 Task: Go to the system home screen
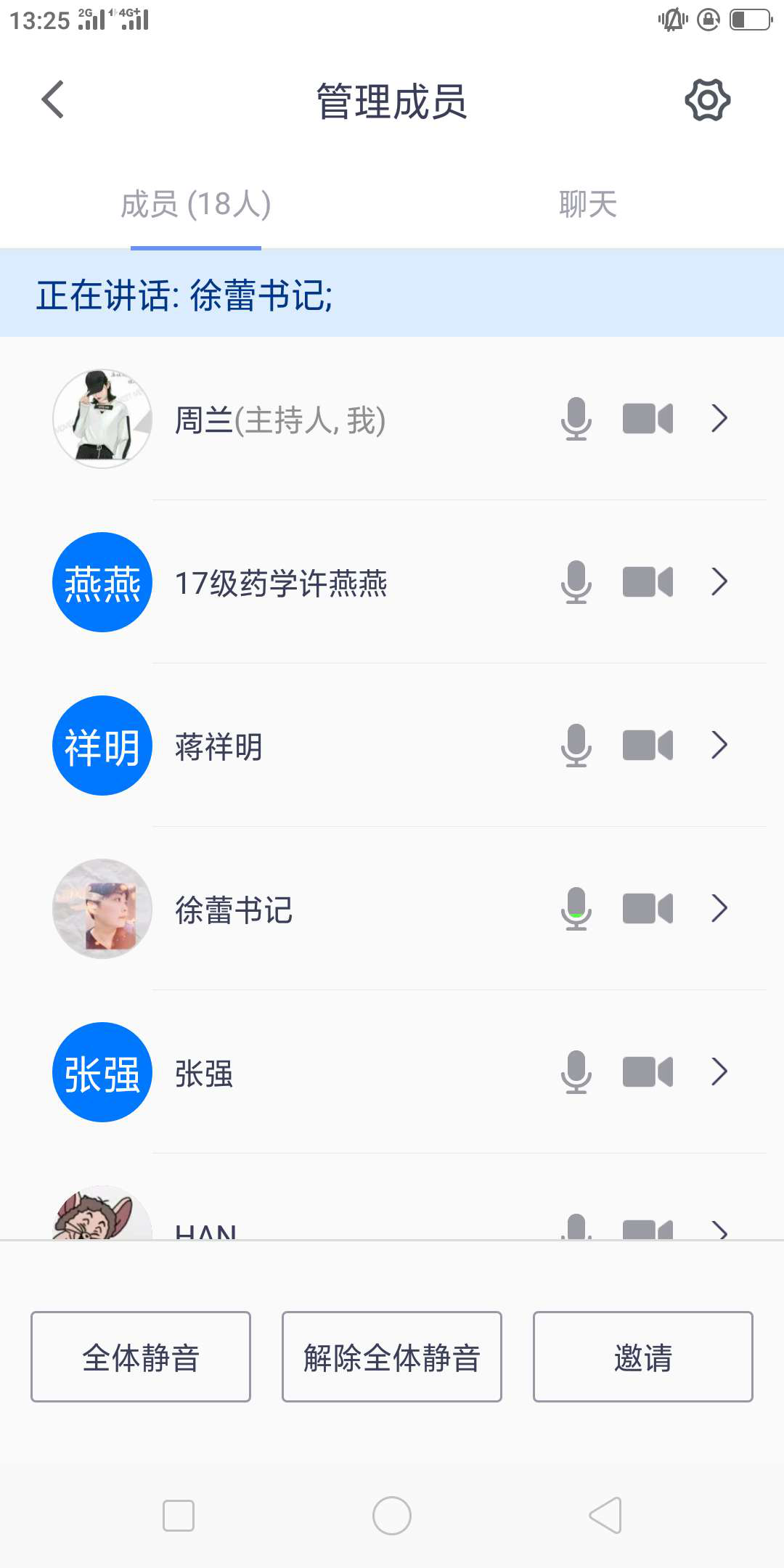pyautogui.click(x=392, y=1516)
